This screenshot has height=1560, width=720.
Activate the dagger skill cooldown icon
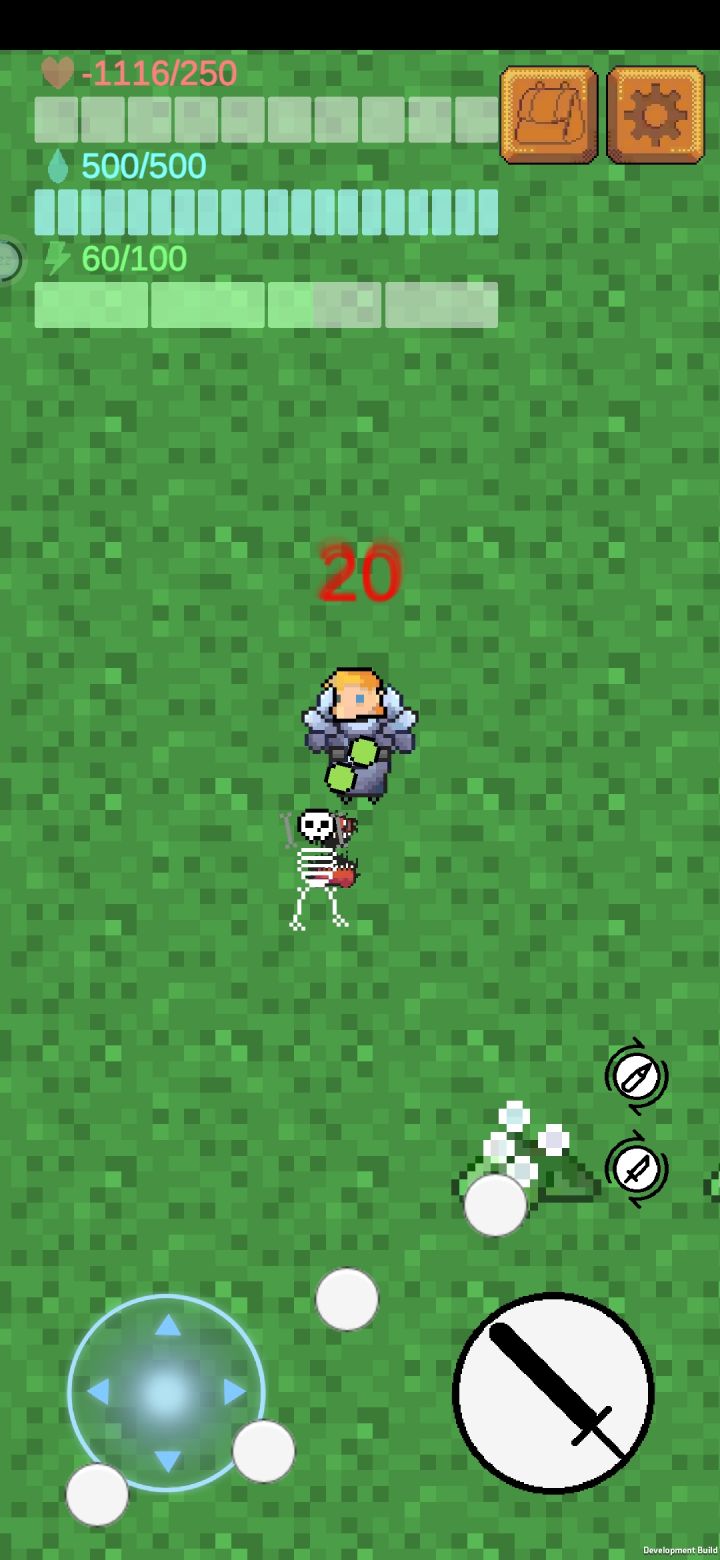pos(639,1076)
